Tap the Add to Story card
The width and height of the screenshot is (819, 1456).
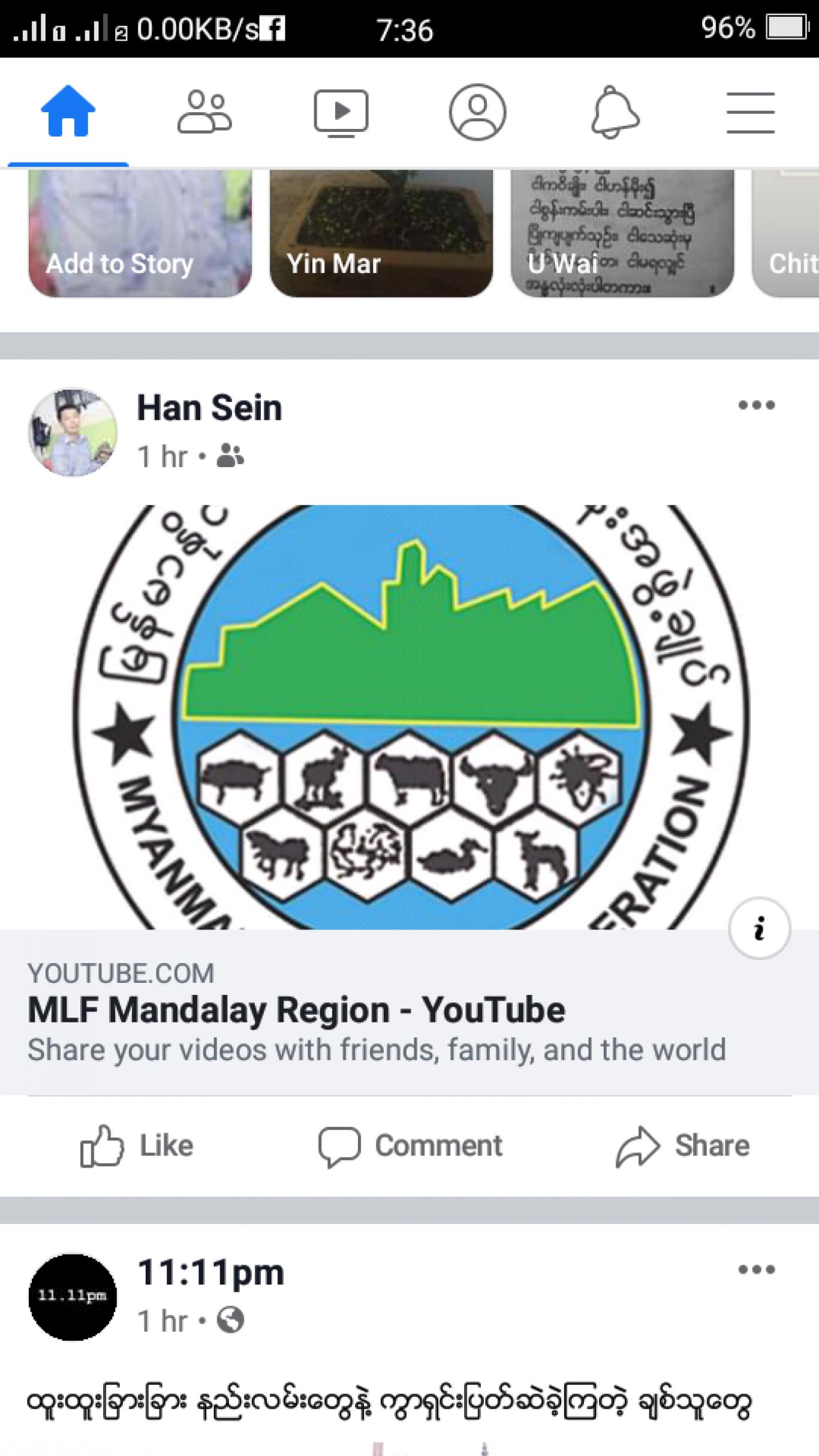click(140, 234)
